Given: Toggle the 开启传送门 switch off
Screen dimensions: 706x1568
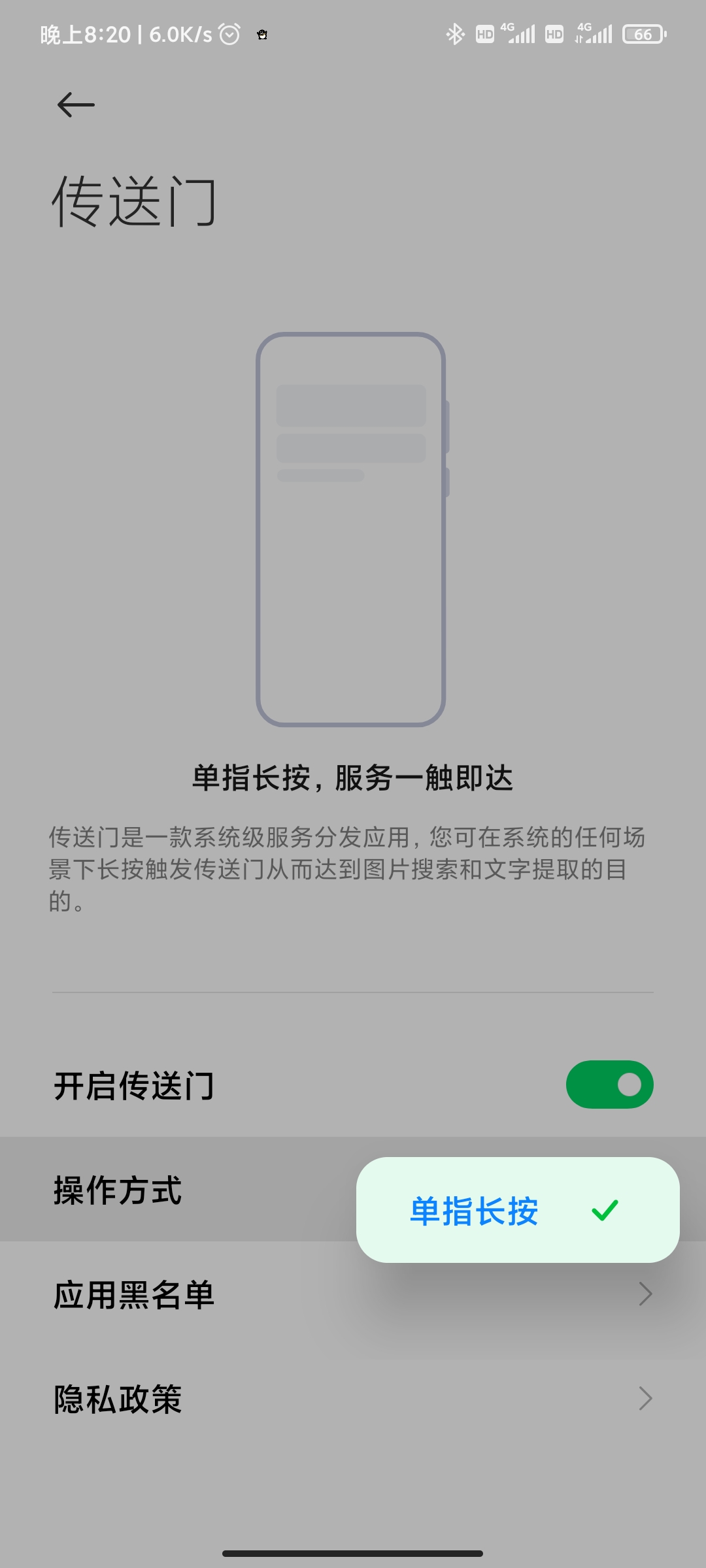Looking at the screenshot, I should click(609, 1085).
